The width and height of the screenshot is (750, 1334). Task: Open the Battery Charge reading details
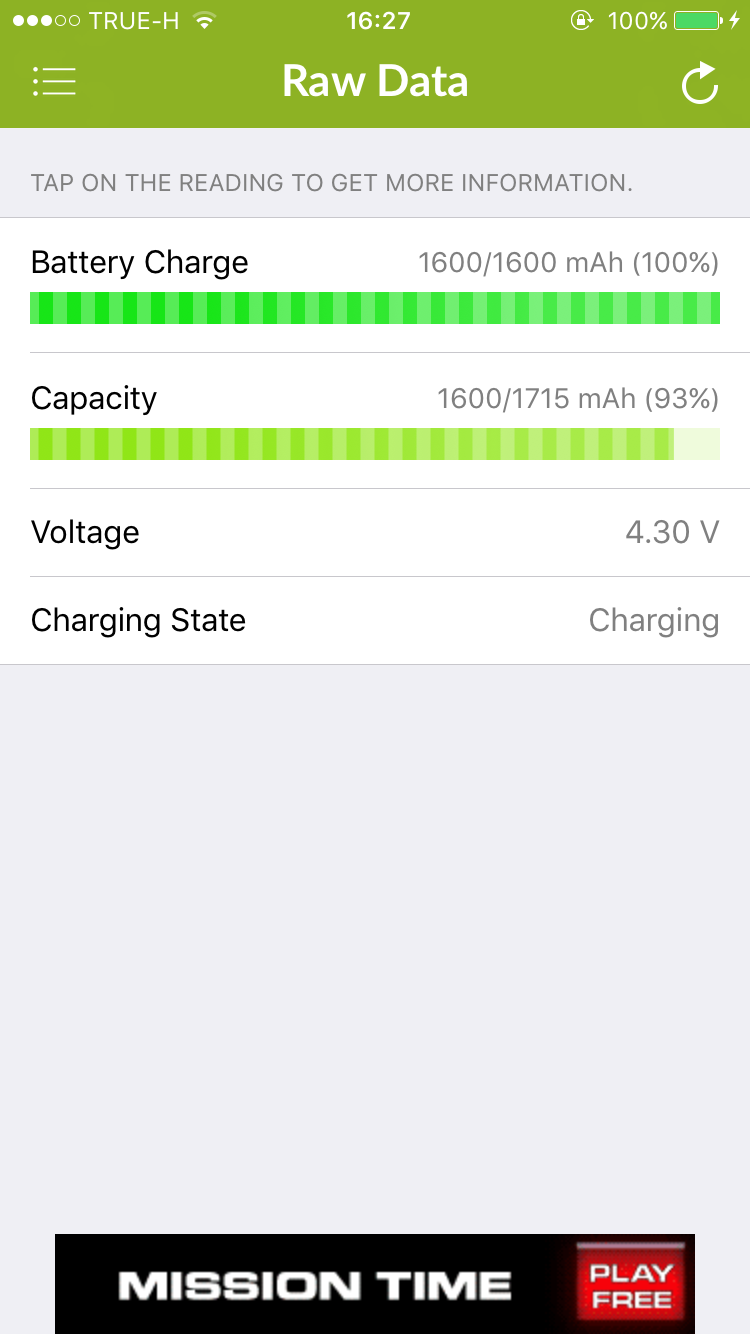[x=375, y=285]
